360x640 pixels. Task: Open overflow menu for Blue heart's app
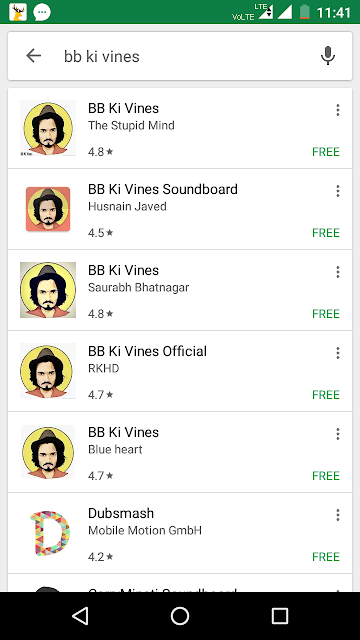[x=338, y=434]
